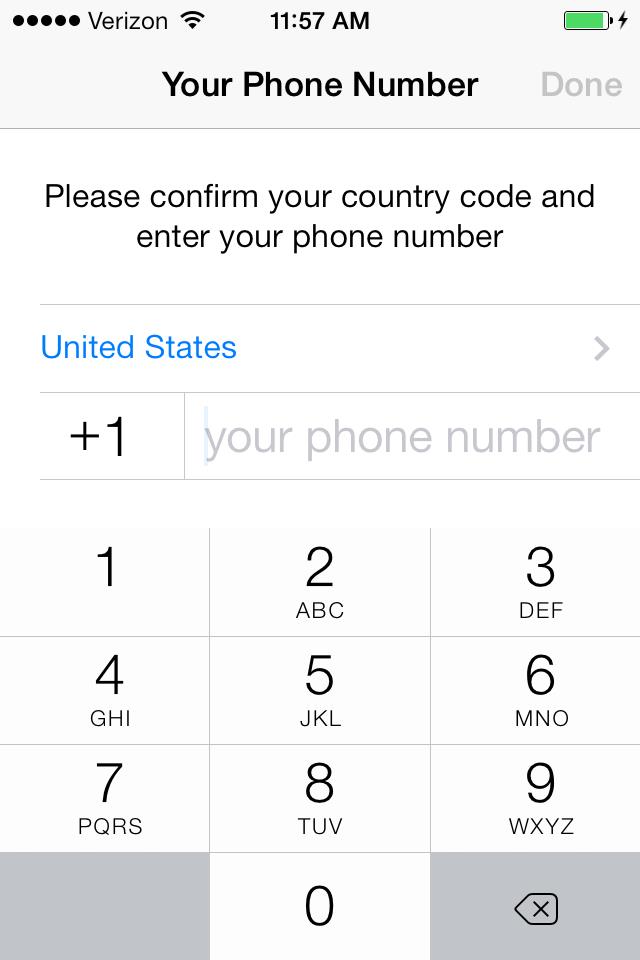Enter digit 9 on the keypad

tap(536, 798)
